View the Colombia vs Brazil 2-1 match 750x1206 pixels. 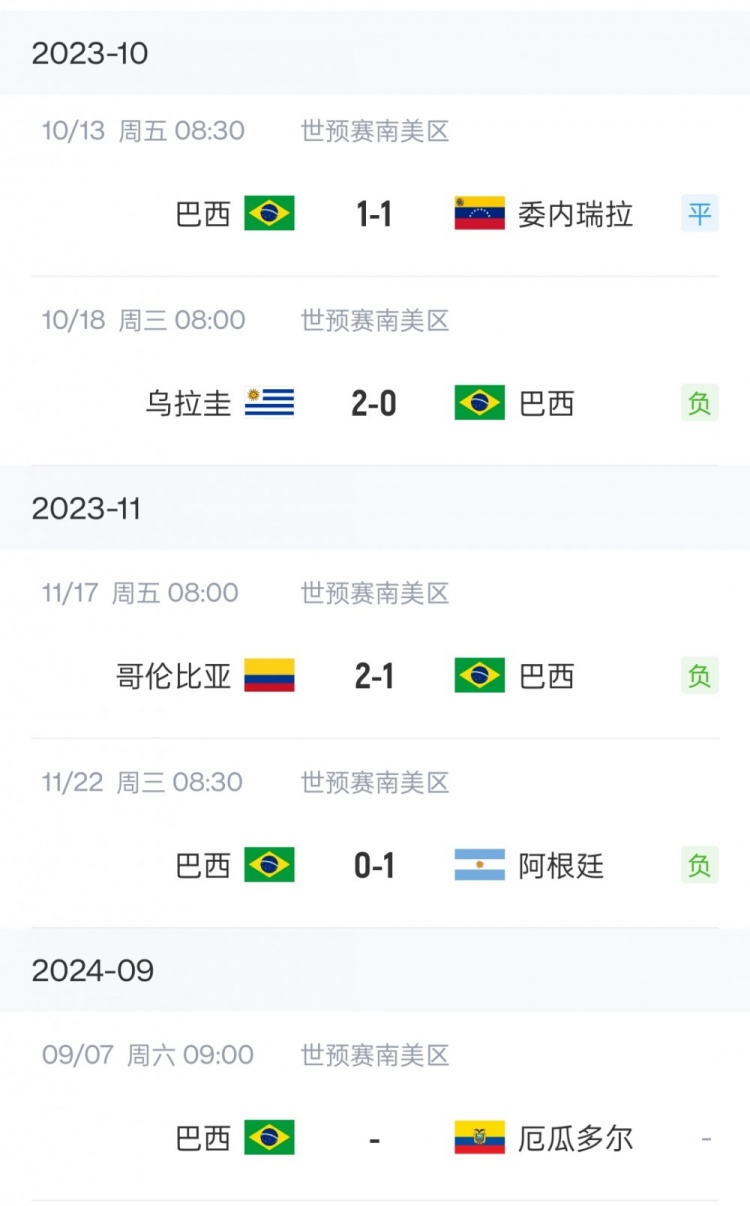click(375, 644)
